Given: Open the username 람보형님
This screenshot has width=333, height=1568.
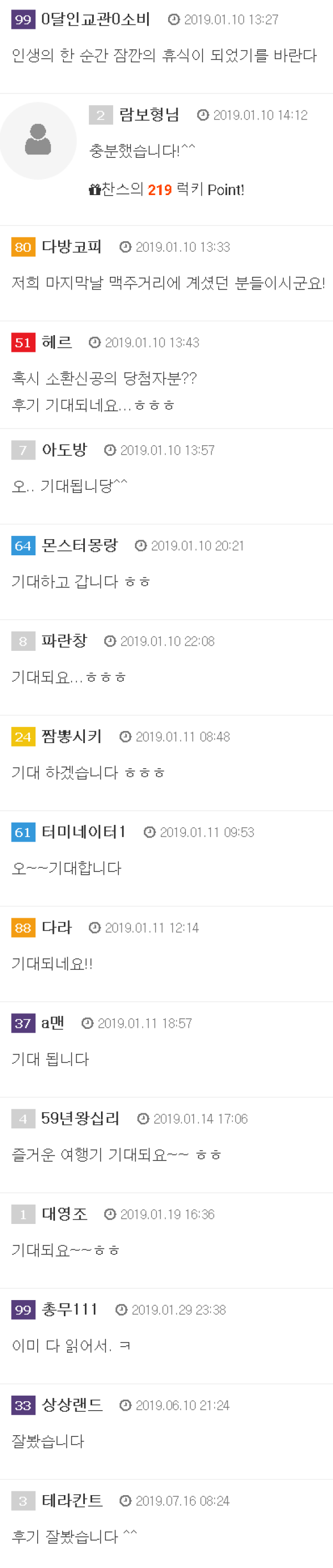Looking at the screenshot, I should (149, 115).
